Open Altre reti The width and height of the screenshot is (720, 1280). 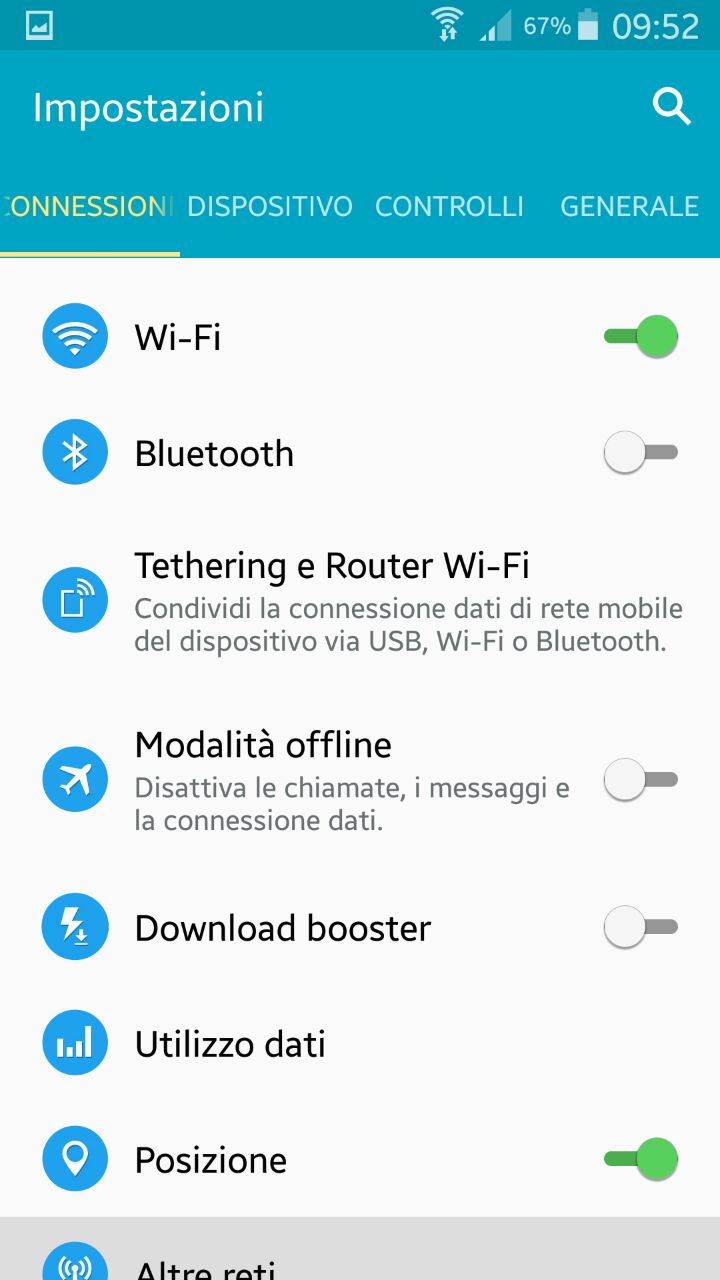click(360, 1250)
